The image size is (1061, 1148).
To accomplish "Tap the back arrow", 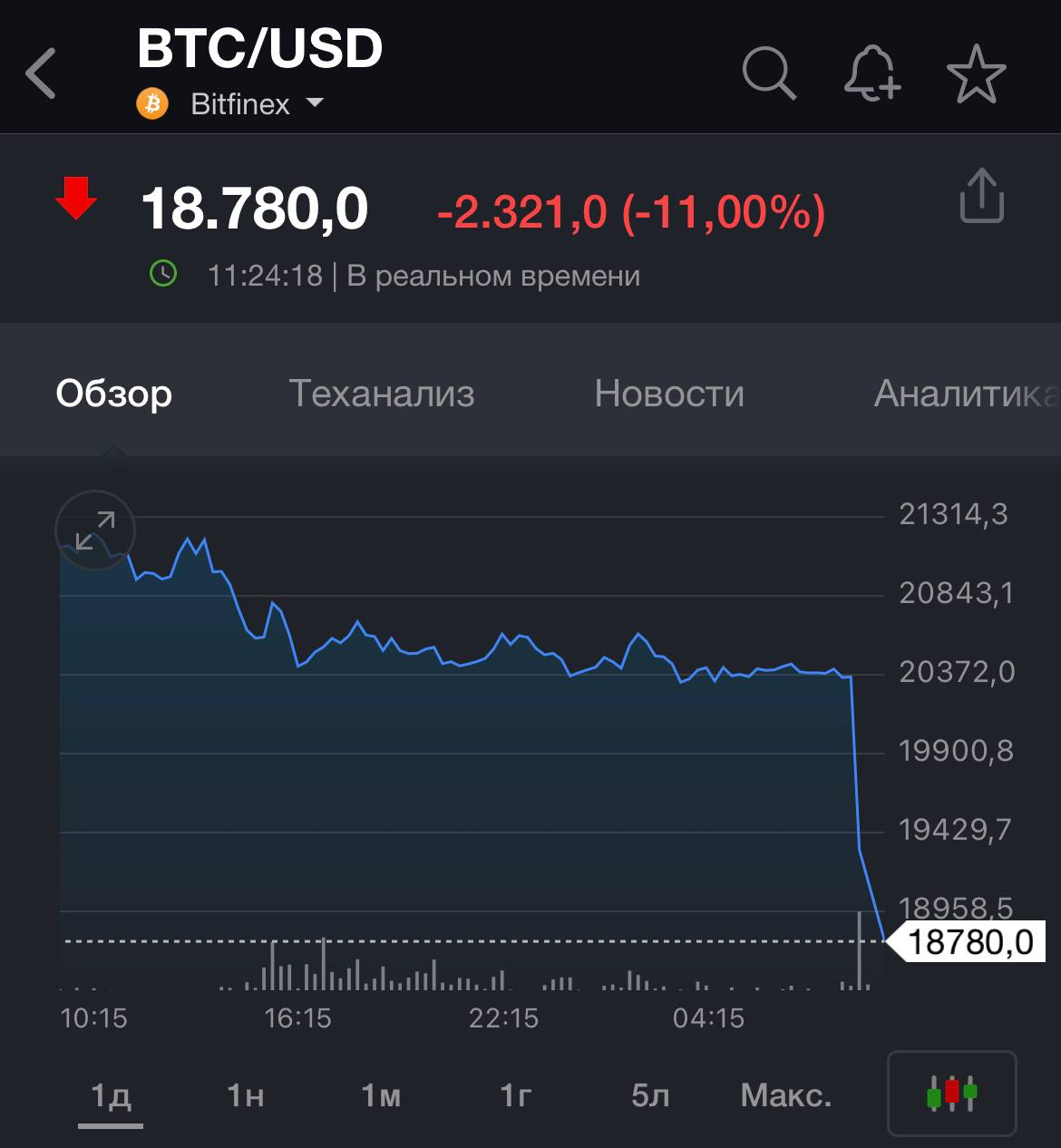I will pyautogui.click(x=40, y=73).
